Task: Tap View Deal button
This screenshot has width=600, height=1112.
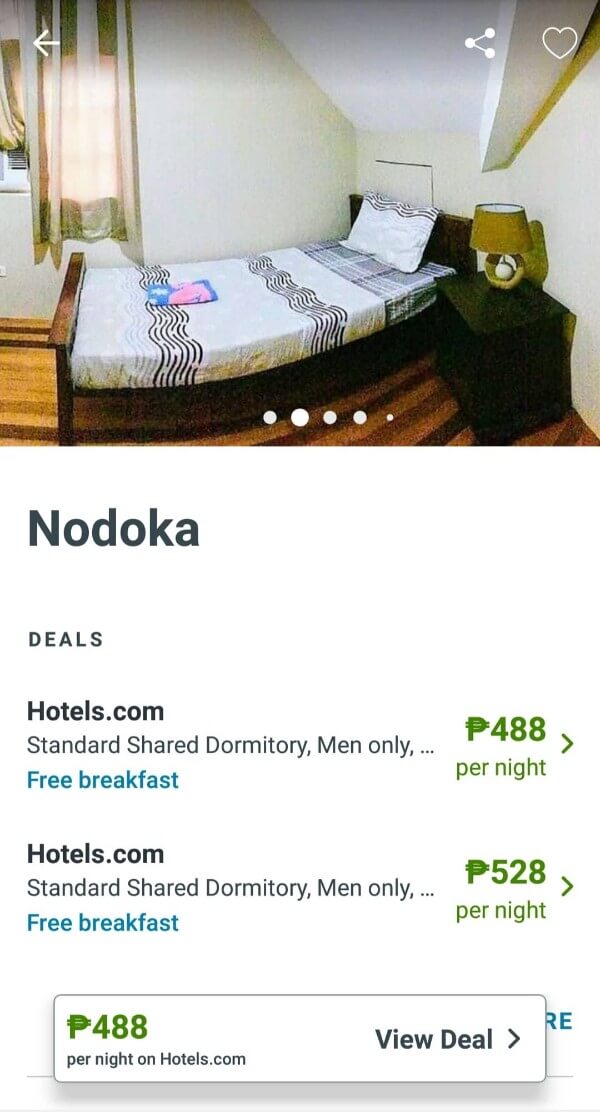Action: 447,1039
